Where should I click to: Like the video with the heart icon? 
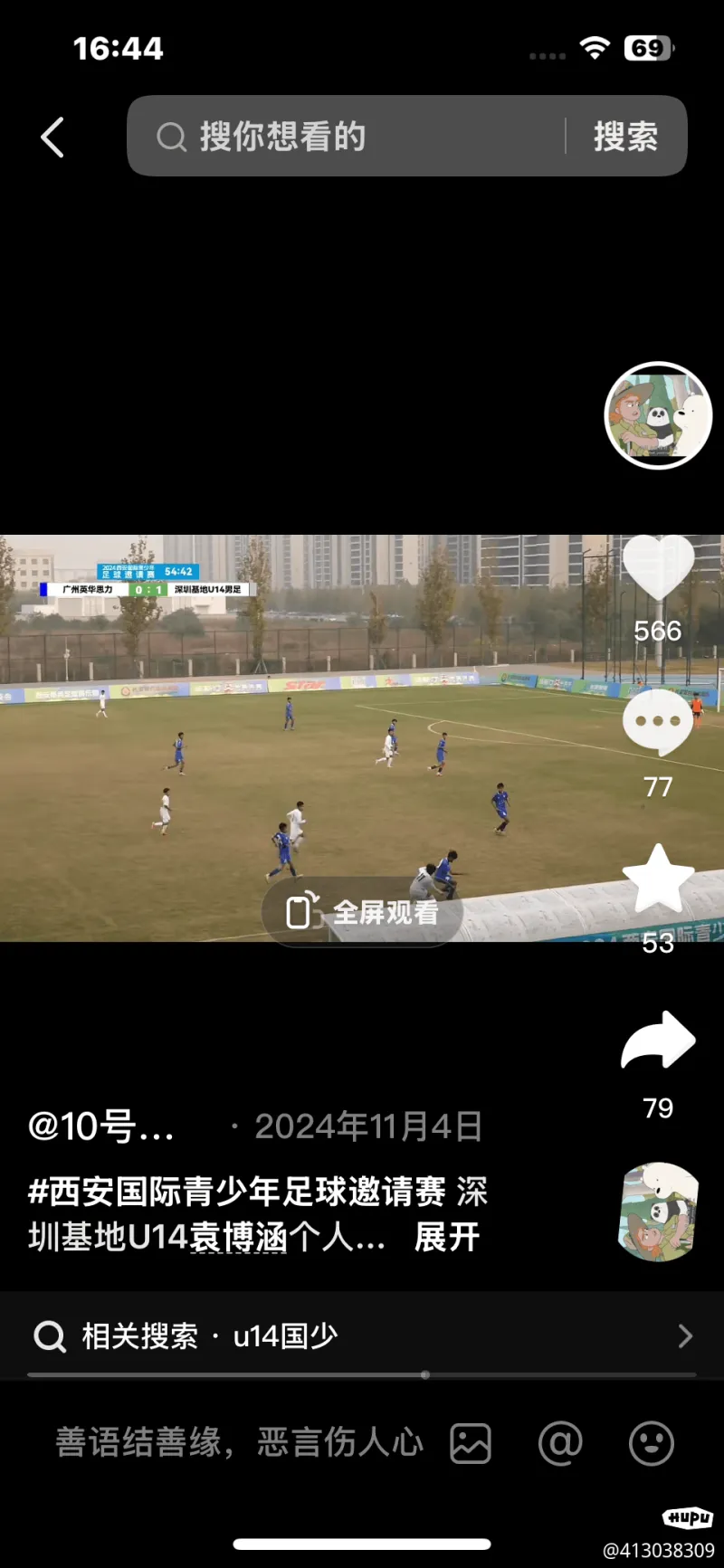click(658, 568)
